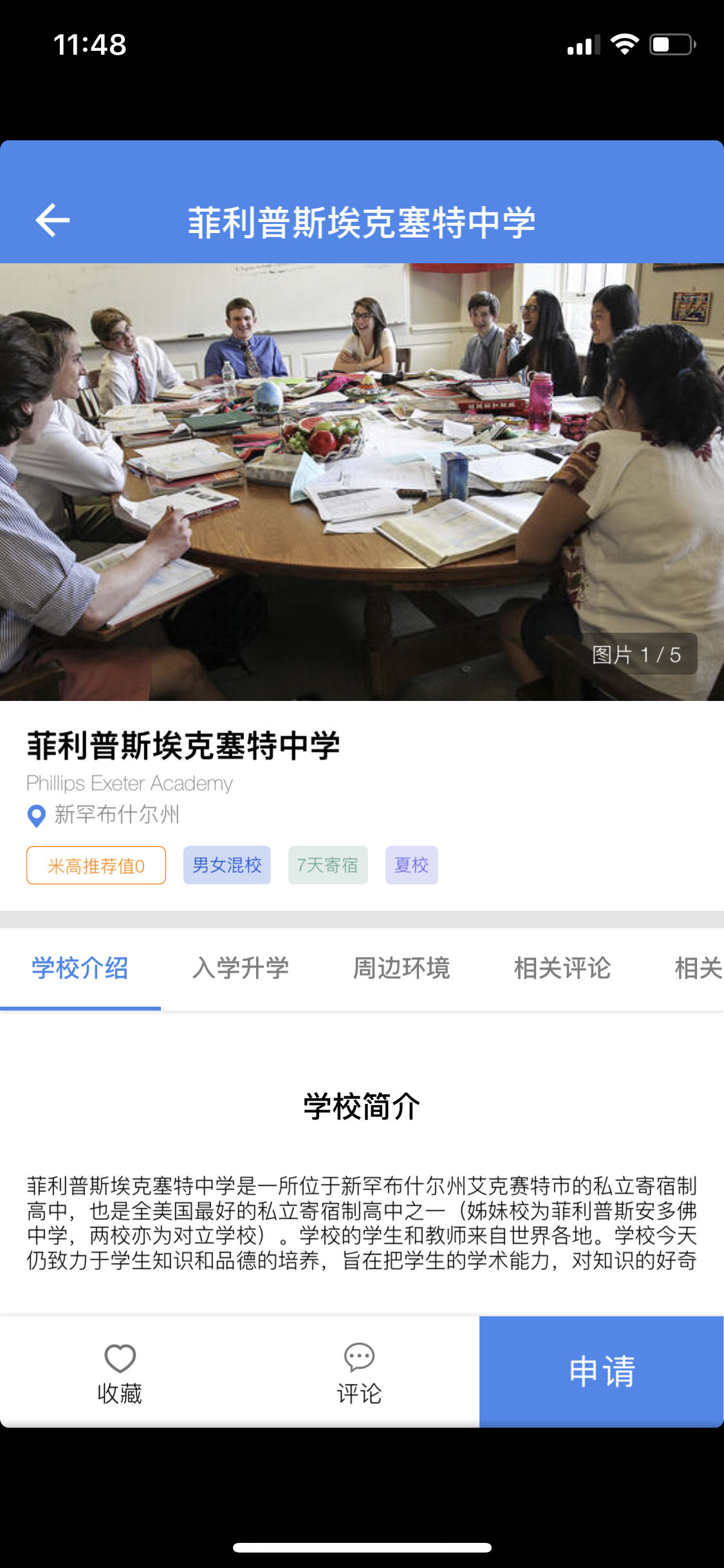Select the 男女混校 tag
This screenshot has width=724, height=1568.
pos(227,865)
